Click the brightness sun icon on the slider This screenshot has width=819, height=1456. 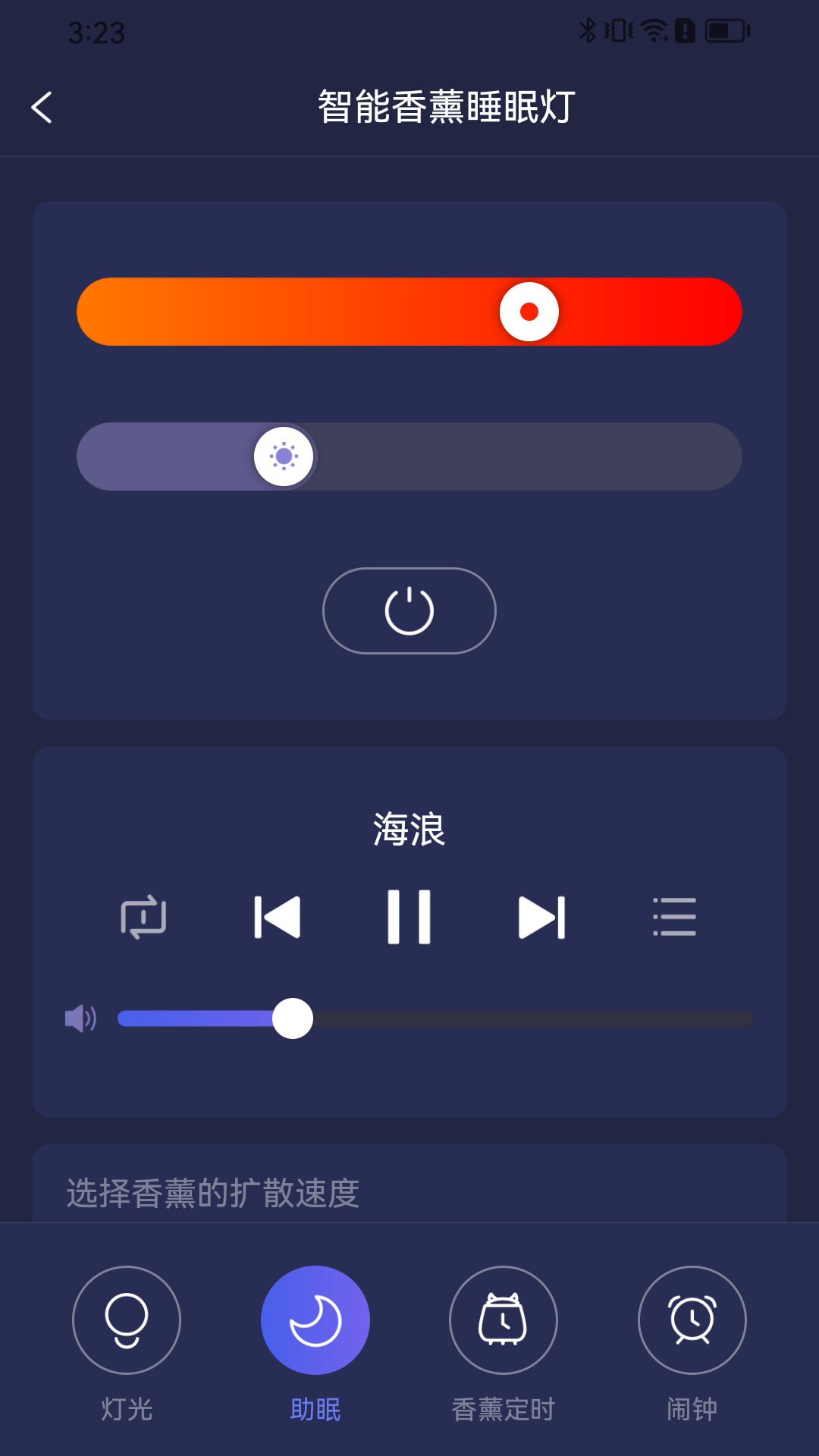(283, 455)
